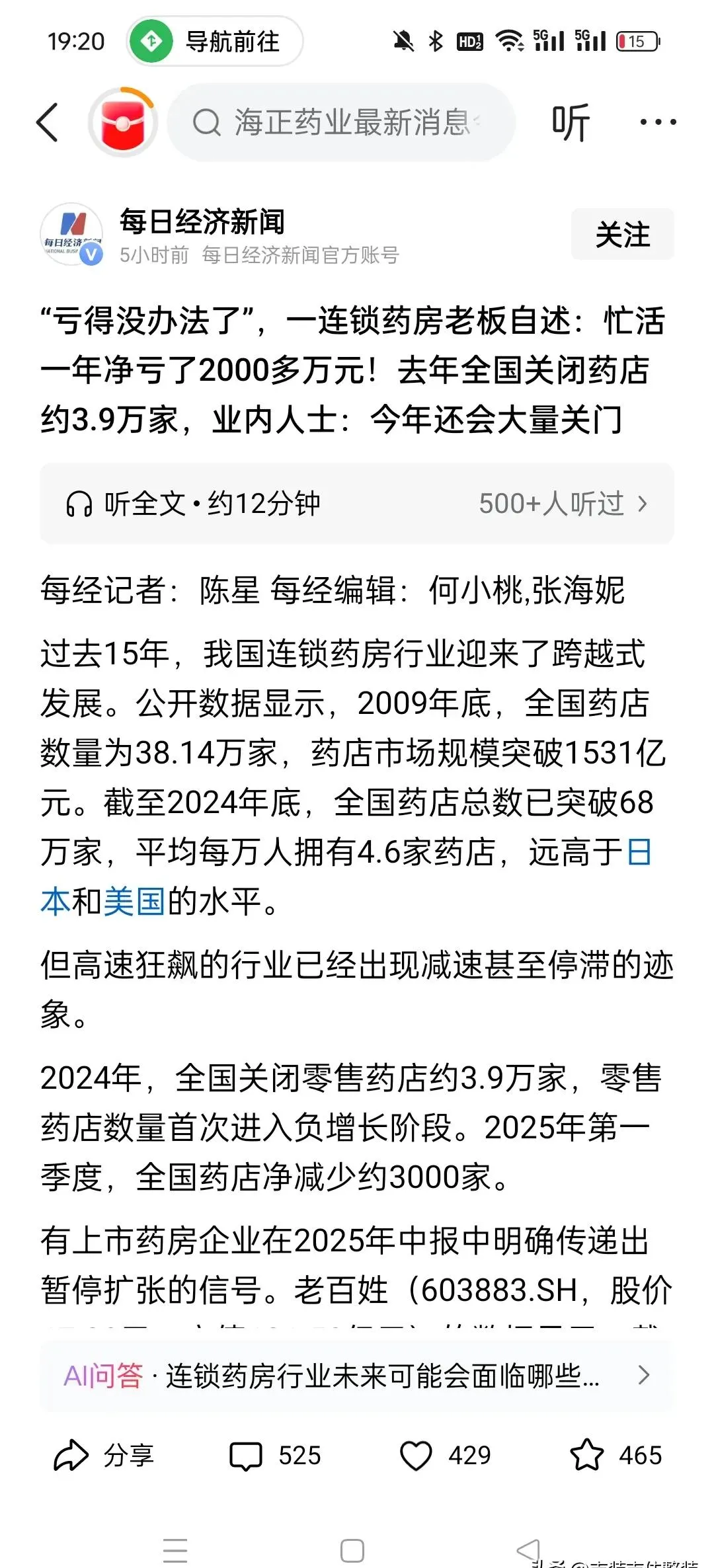Open the three-dot overflow menu
The image size is (714, 1568).
point(658,123)
